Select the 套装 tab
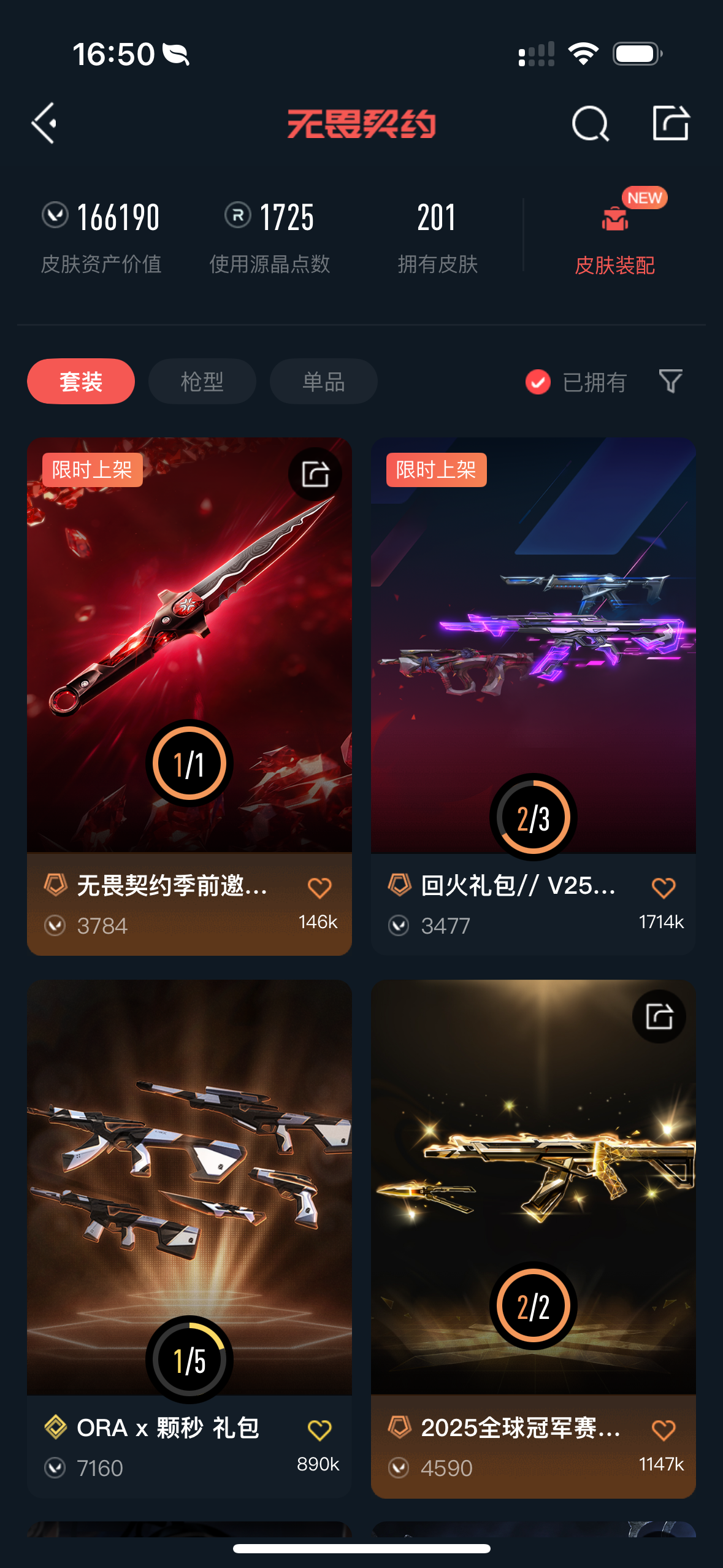The height and width of the screenshot is (1568, 723). [81, 382]
